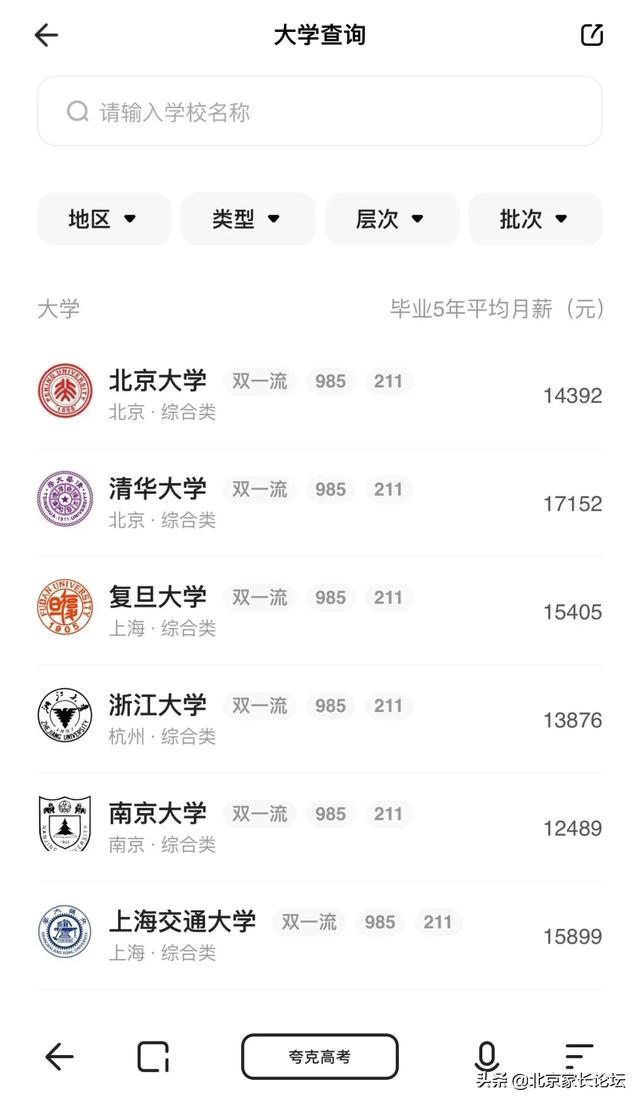640x1103 pixels.
Task: Go back using the top-left arrow
Action: click(x=46, y=35)
